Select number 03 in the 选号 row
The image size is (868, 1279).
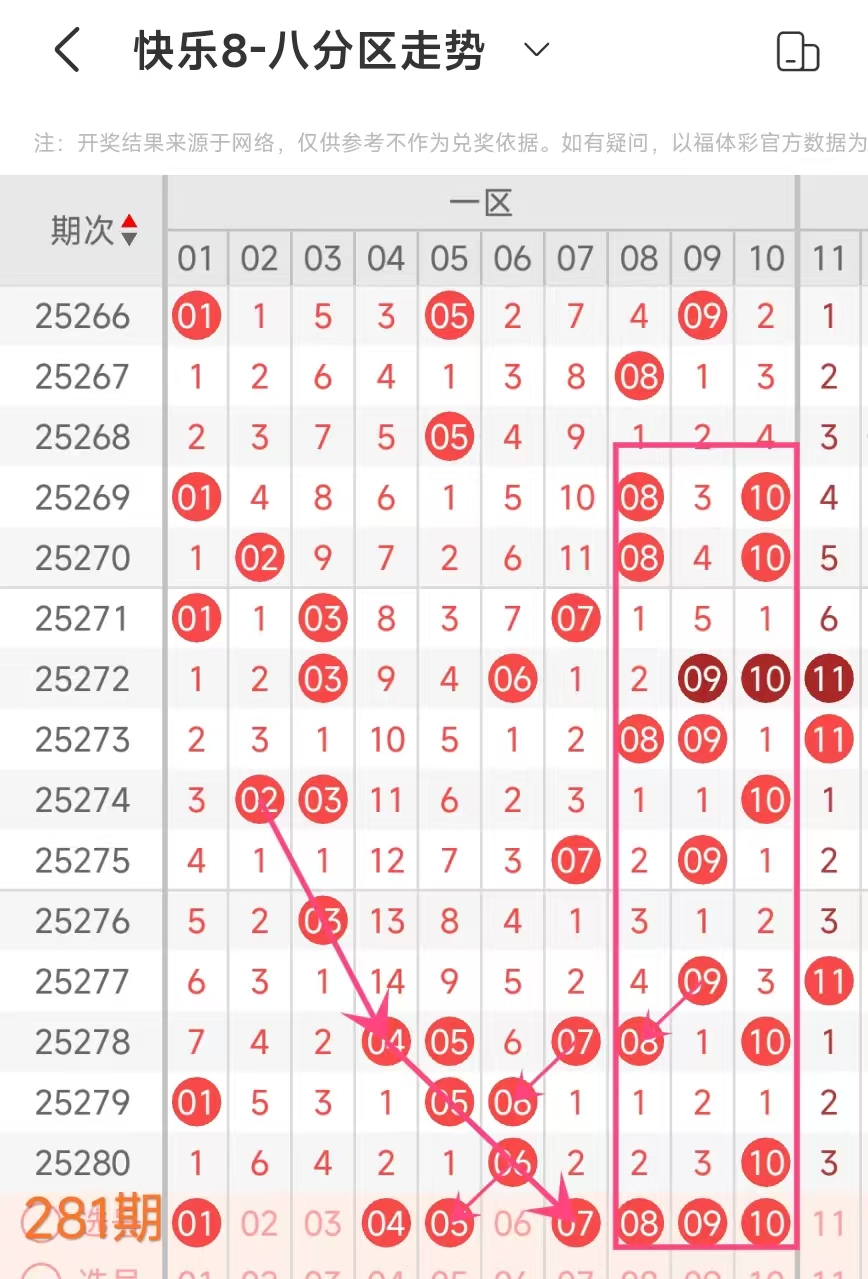322,1223
